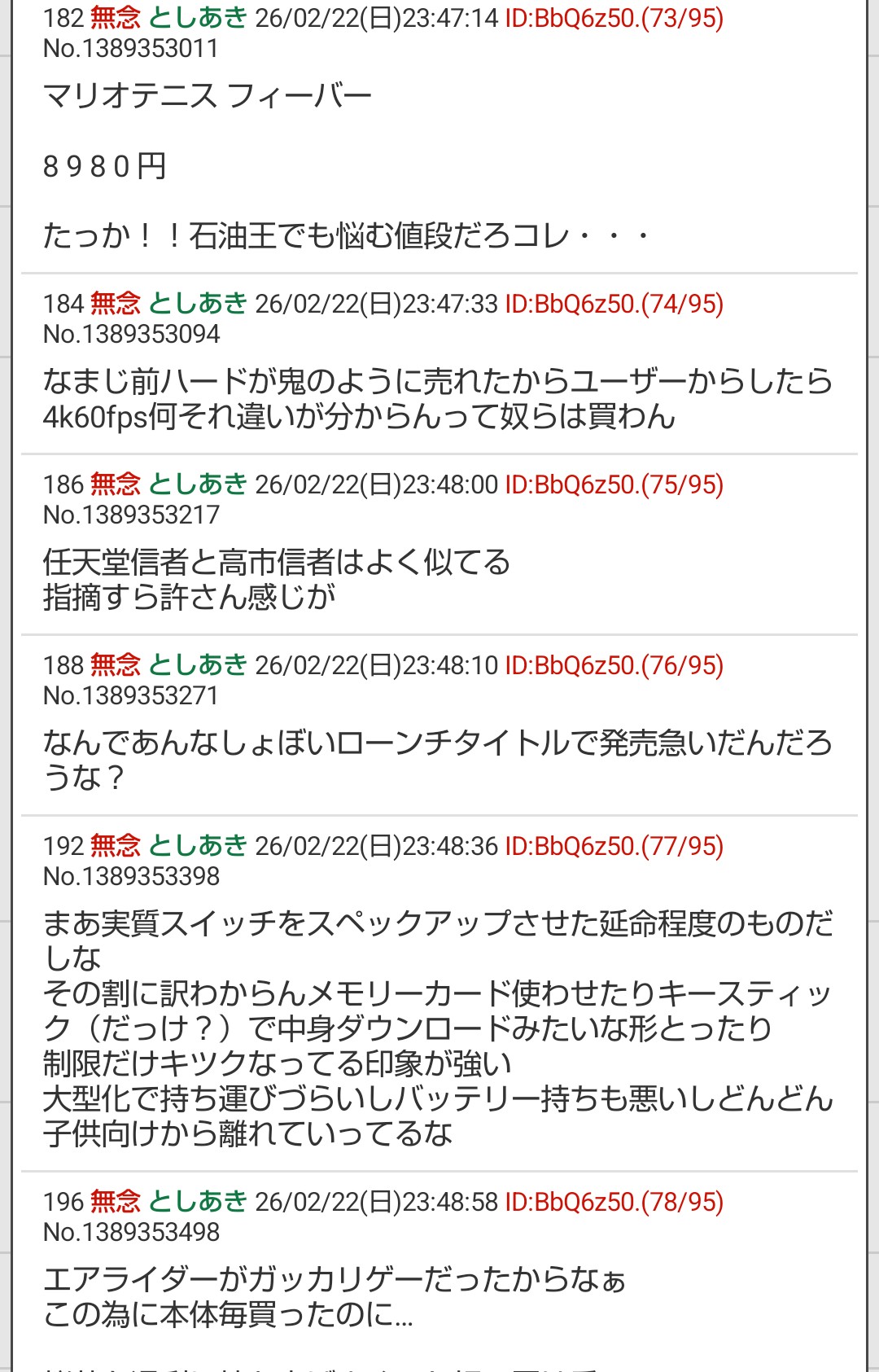Select the ID:BbQ6z50.(76/95) link on post 188

(x=614, y=665)
